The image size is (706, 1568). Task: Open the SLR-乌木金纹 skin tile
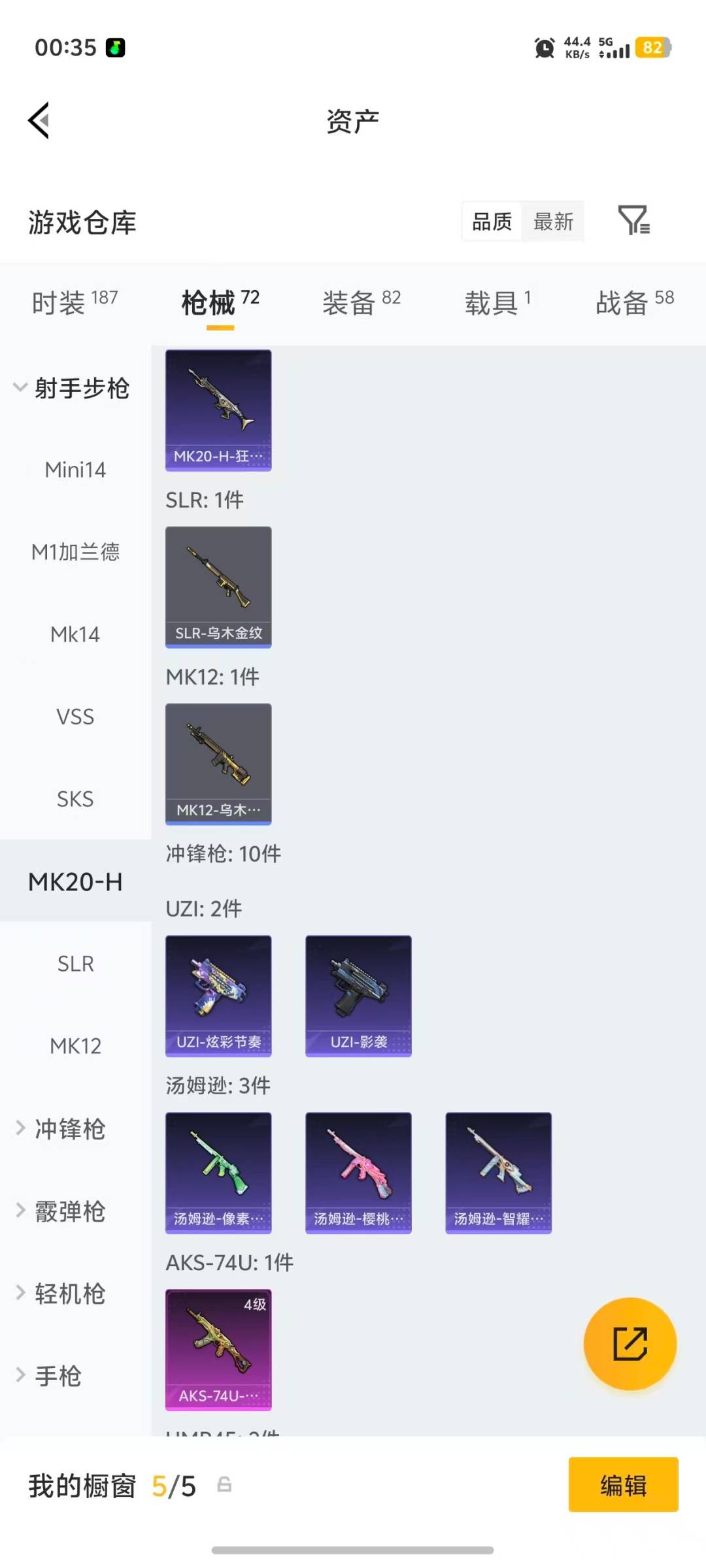218,587
